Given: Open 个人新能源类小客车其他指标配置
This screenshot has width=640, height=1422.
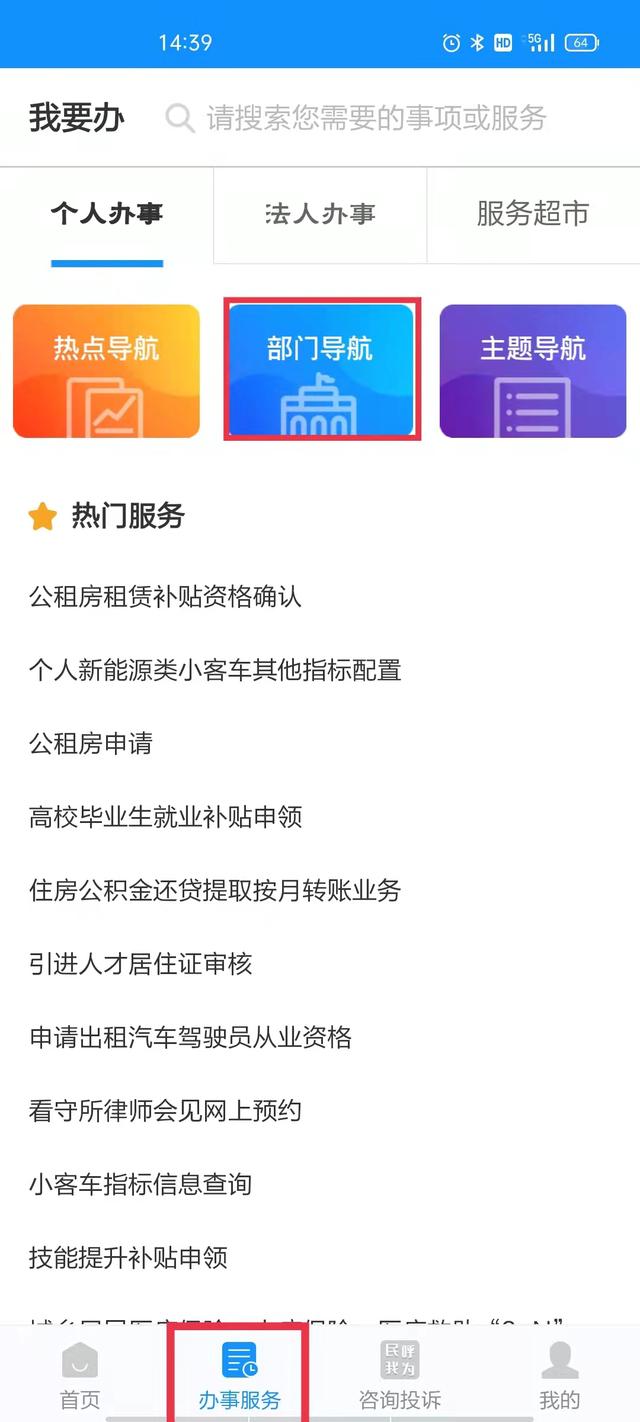Looking at the screenshot, I should tap(215, 670).
